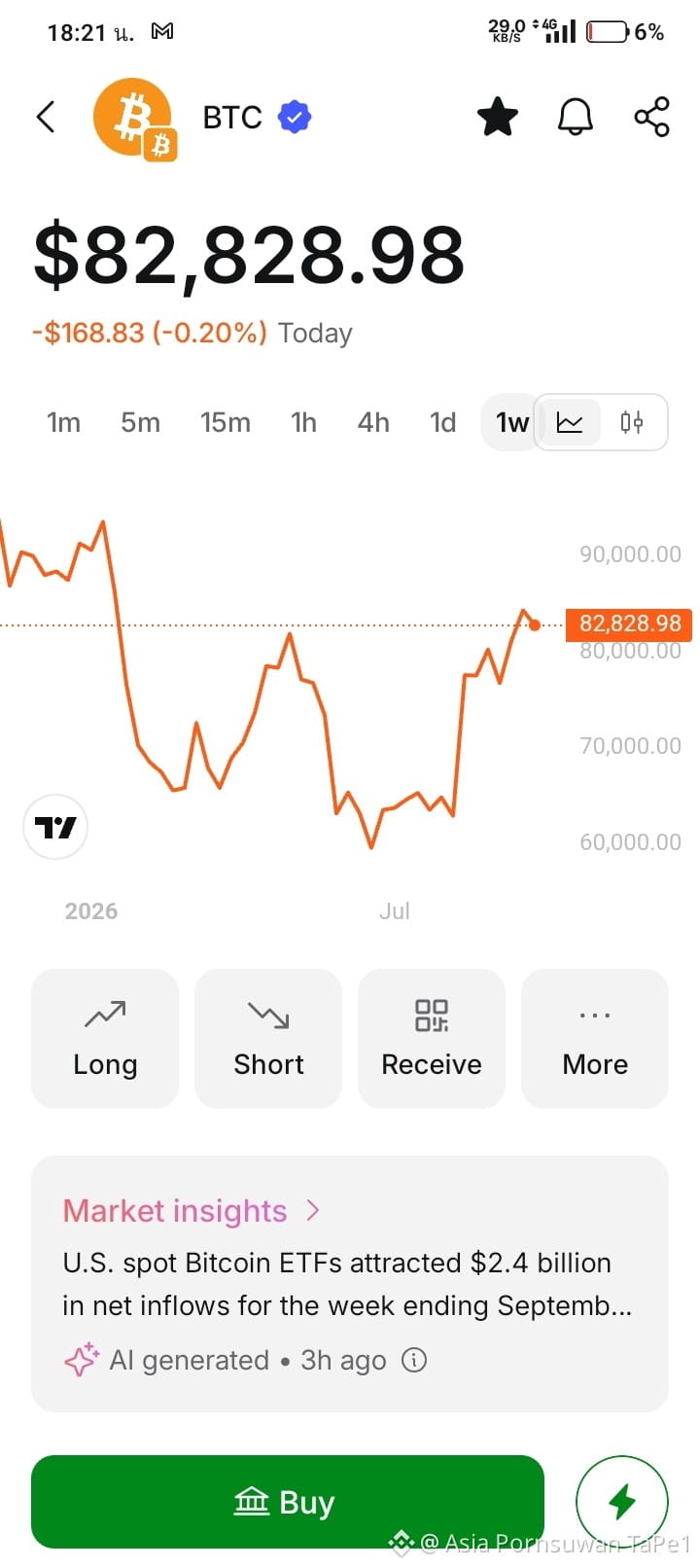Open a Short position
This screenshot has height=1568, width=700.
[x=268, y=1038]
